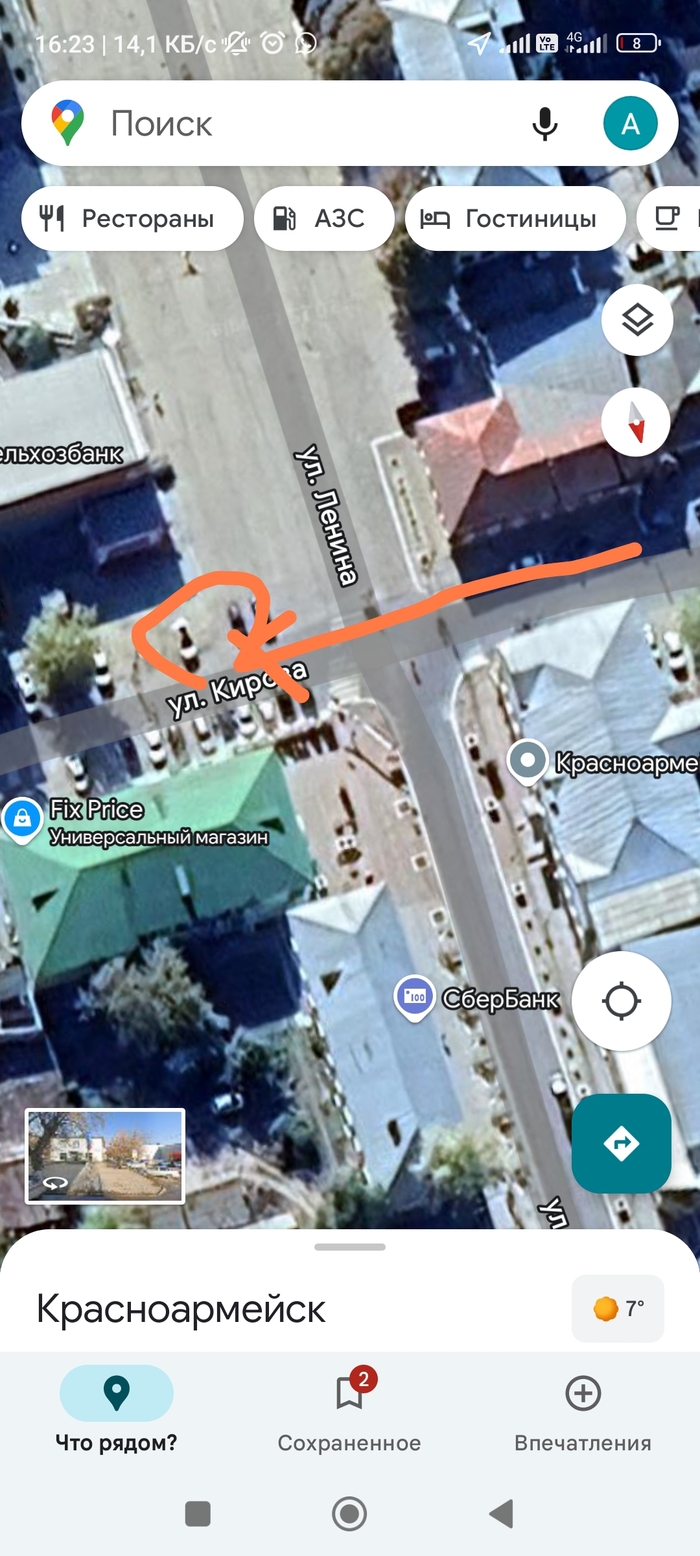This screenshot has width=700, height=1556.
Task: Select the Гостиницы hotels chip
Action: point(515,218)
